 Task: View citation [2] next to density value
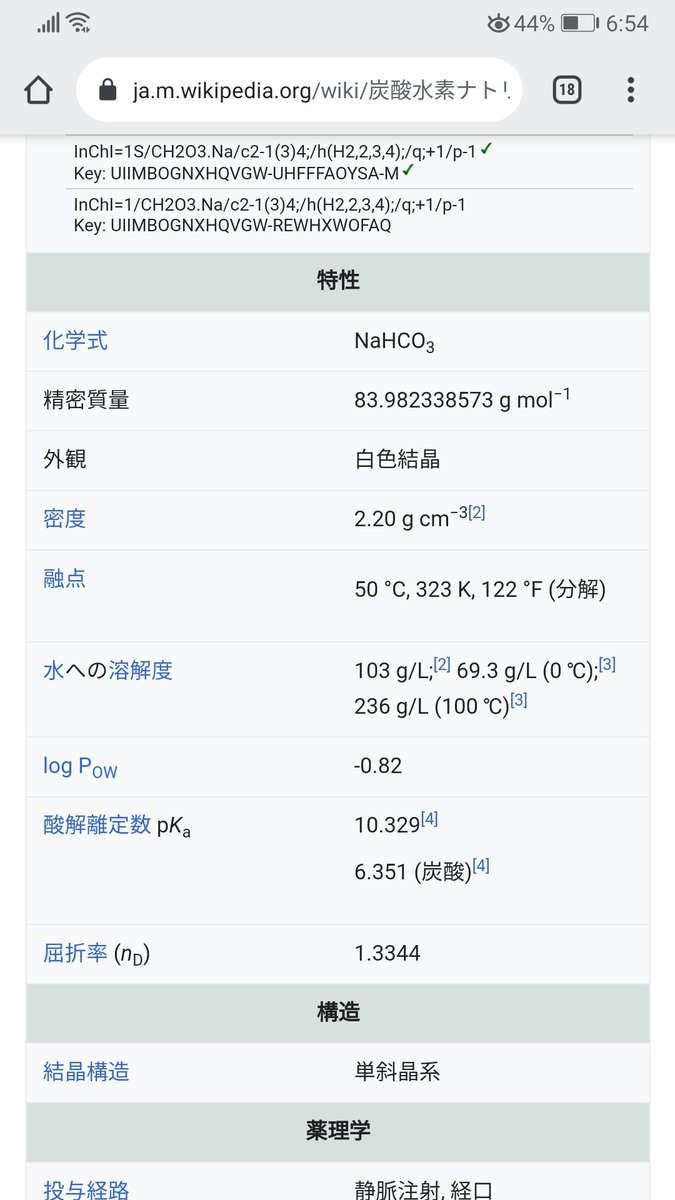[x=477, y=513]
